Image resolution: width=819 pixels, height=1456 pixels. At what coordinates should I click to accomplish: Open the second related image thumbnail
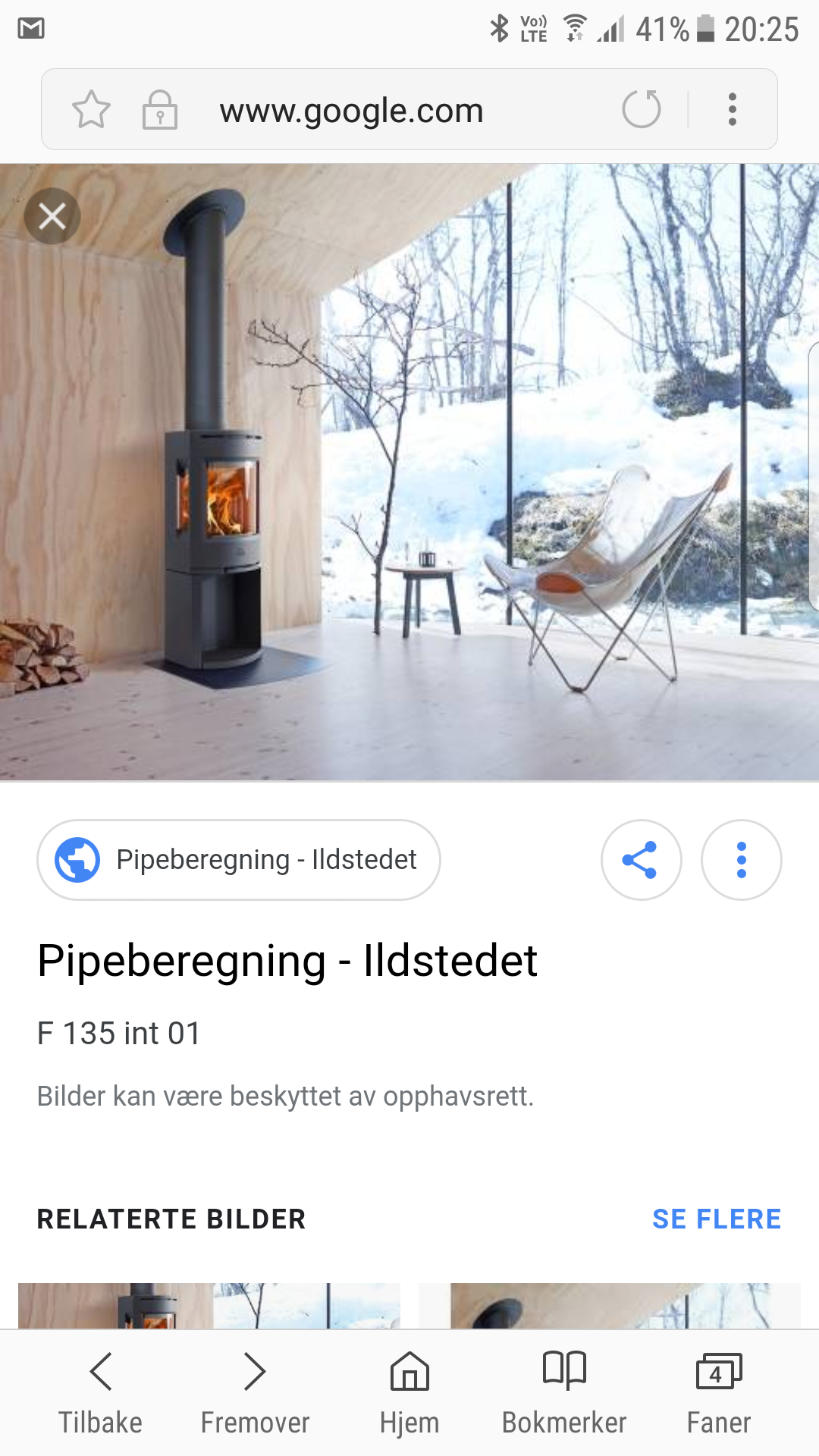[610, 1305]
